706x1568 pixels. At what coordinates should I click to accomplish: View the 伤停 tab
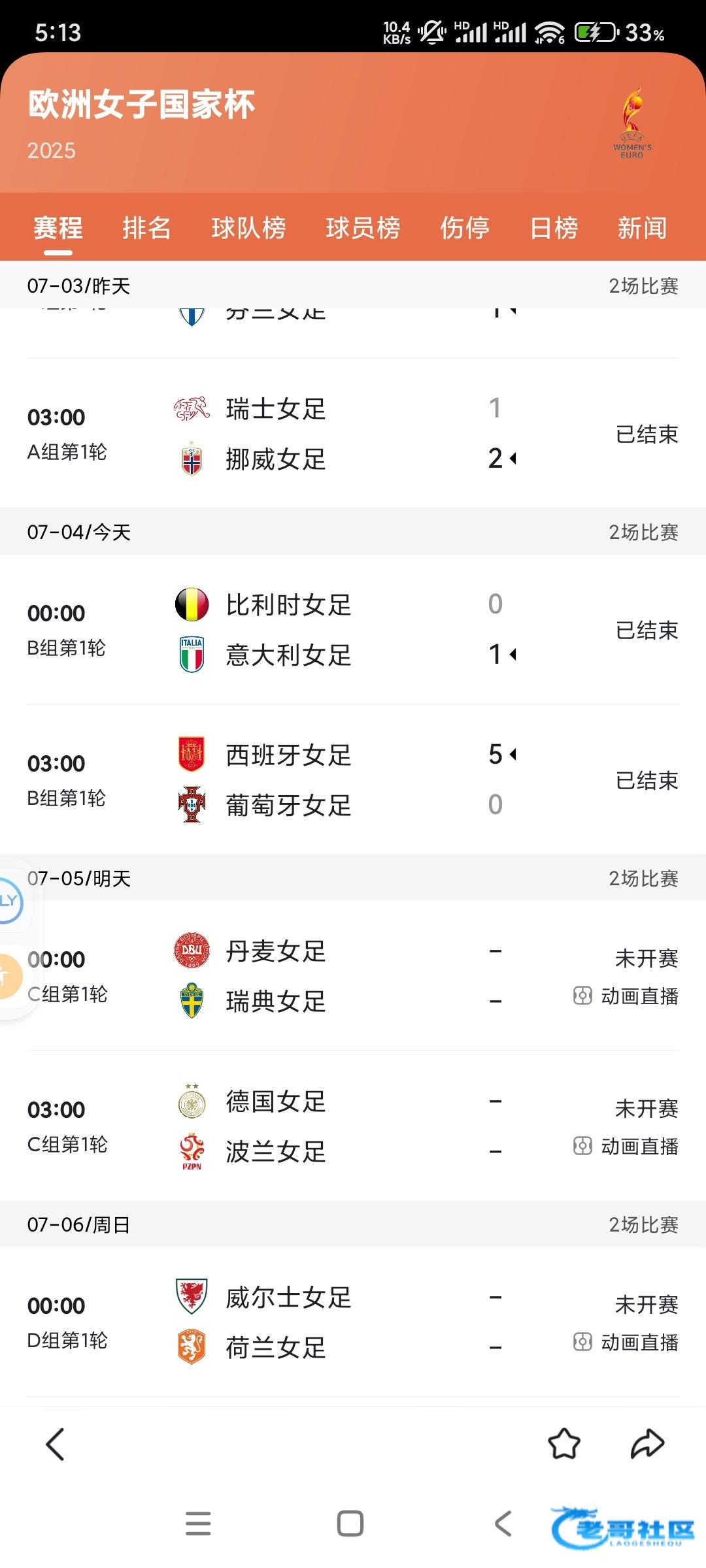point(465,228)
